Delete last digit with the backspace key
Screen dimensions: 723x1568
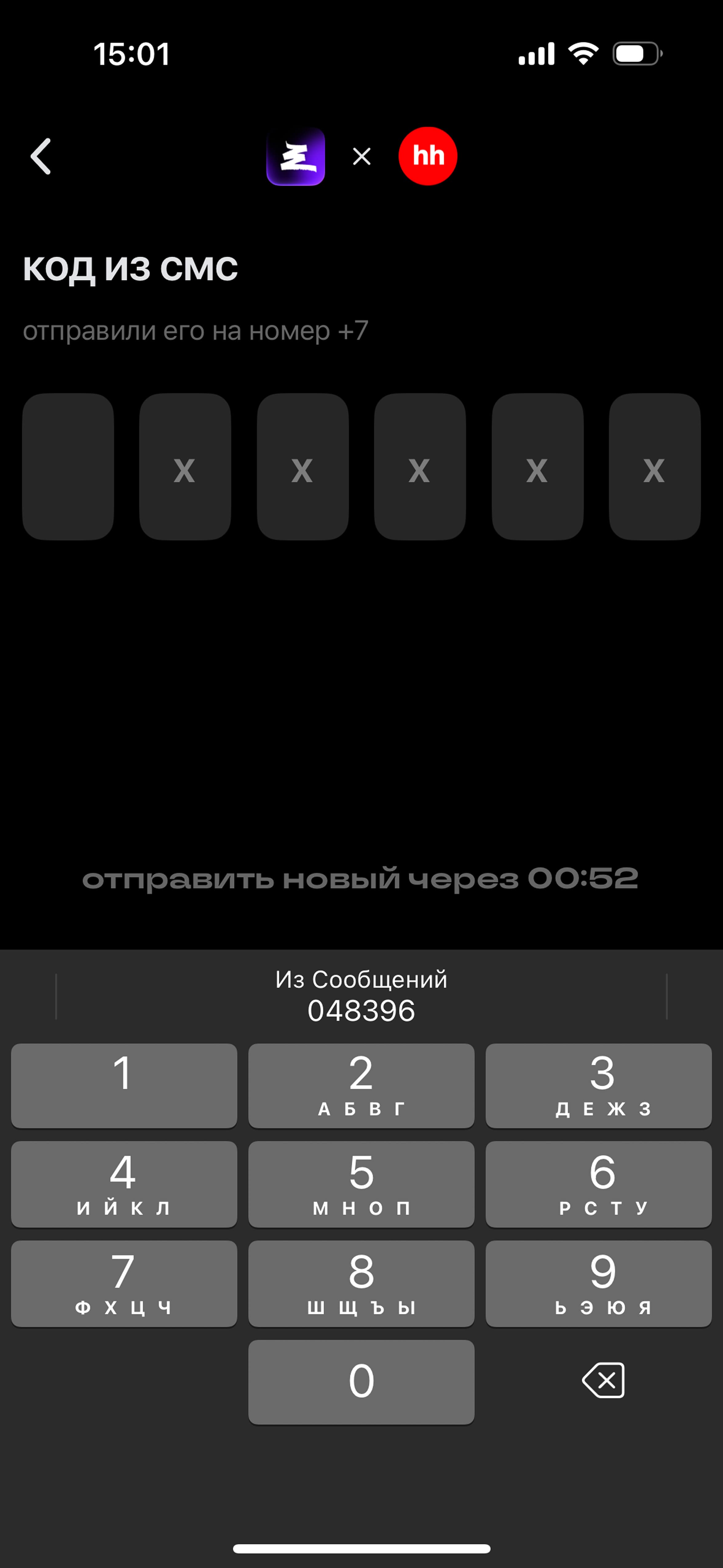pyautogui.click(x=603, y=1380)
